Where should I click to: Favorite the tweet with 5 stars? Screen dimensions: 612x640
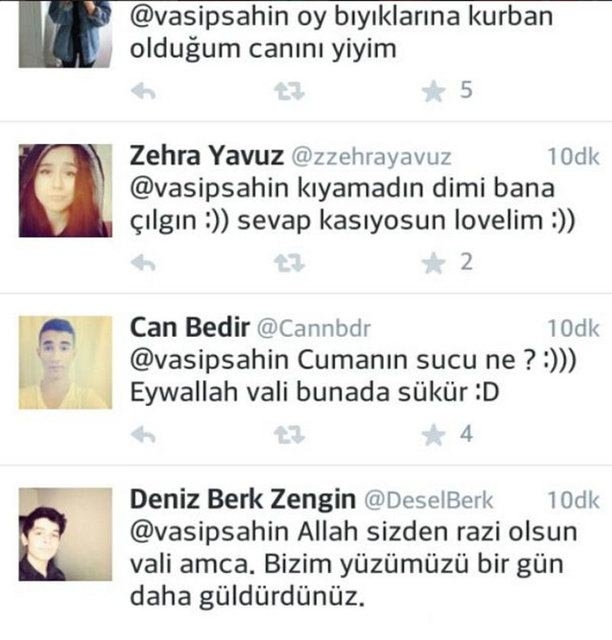[x=433, y=92]
